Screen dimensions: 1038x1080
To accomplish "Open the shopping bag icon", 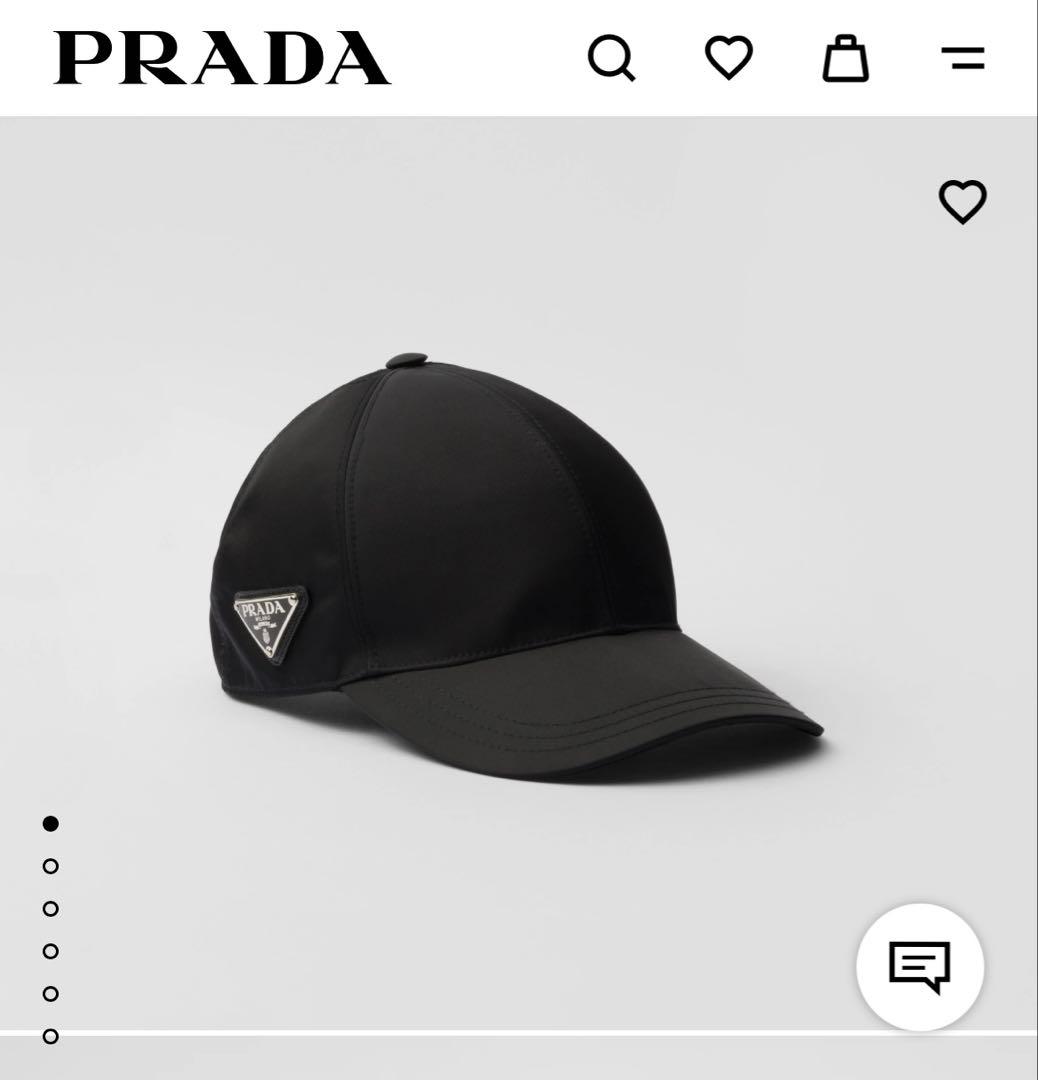I will point(845,58).
